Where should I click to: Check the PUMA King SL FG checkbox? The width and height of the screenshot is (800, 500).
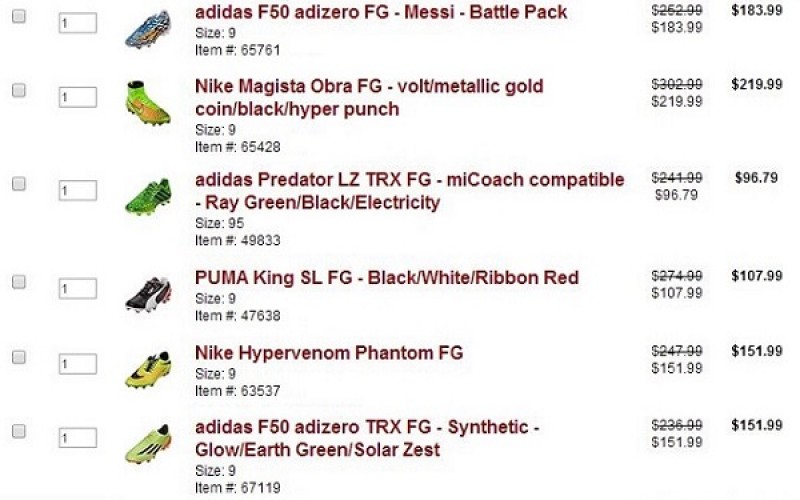[x=19, y=282]
